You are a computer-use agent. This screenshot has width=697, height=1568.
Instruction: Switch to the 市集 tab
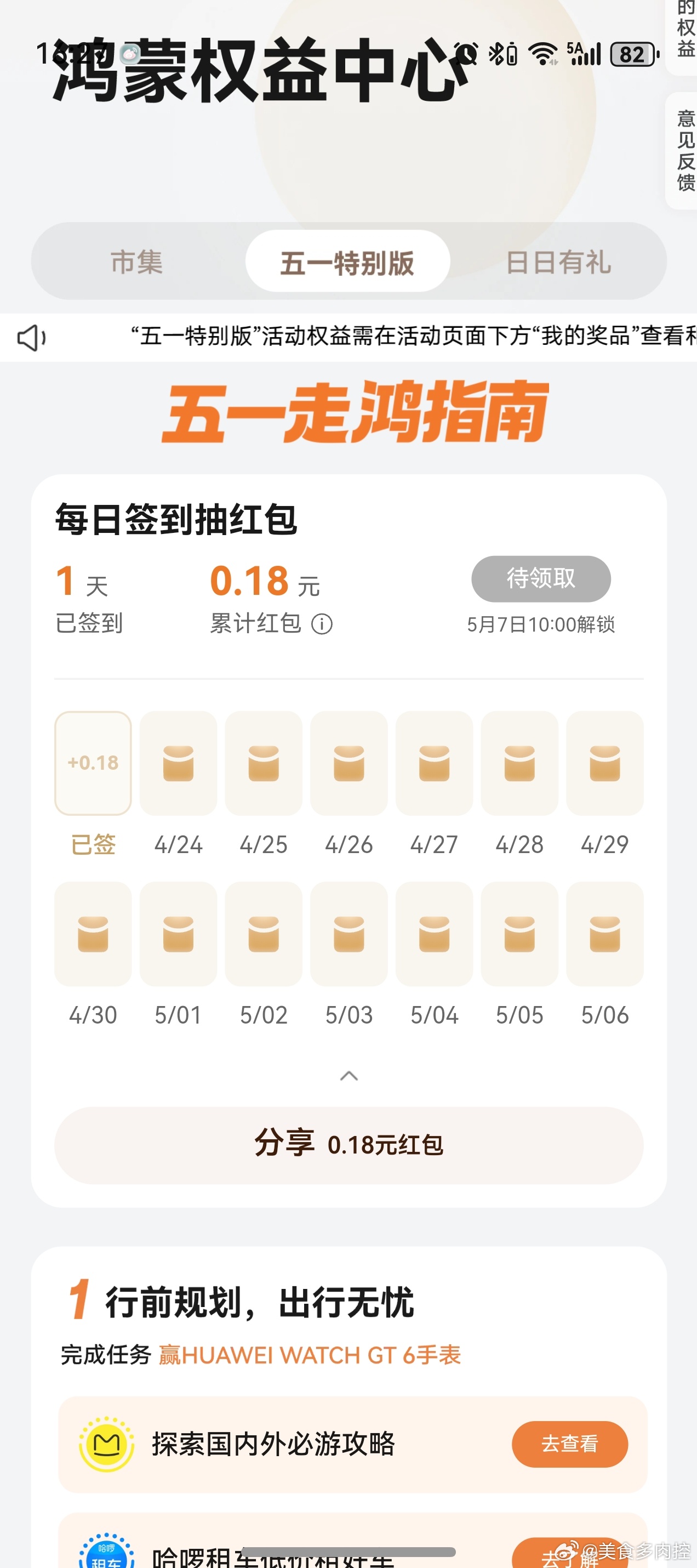[137, 262]
